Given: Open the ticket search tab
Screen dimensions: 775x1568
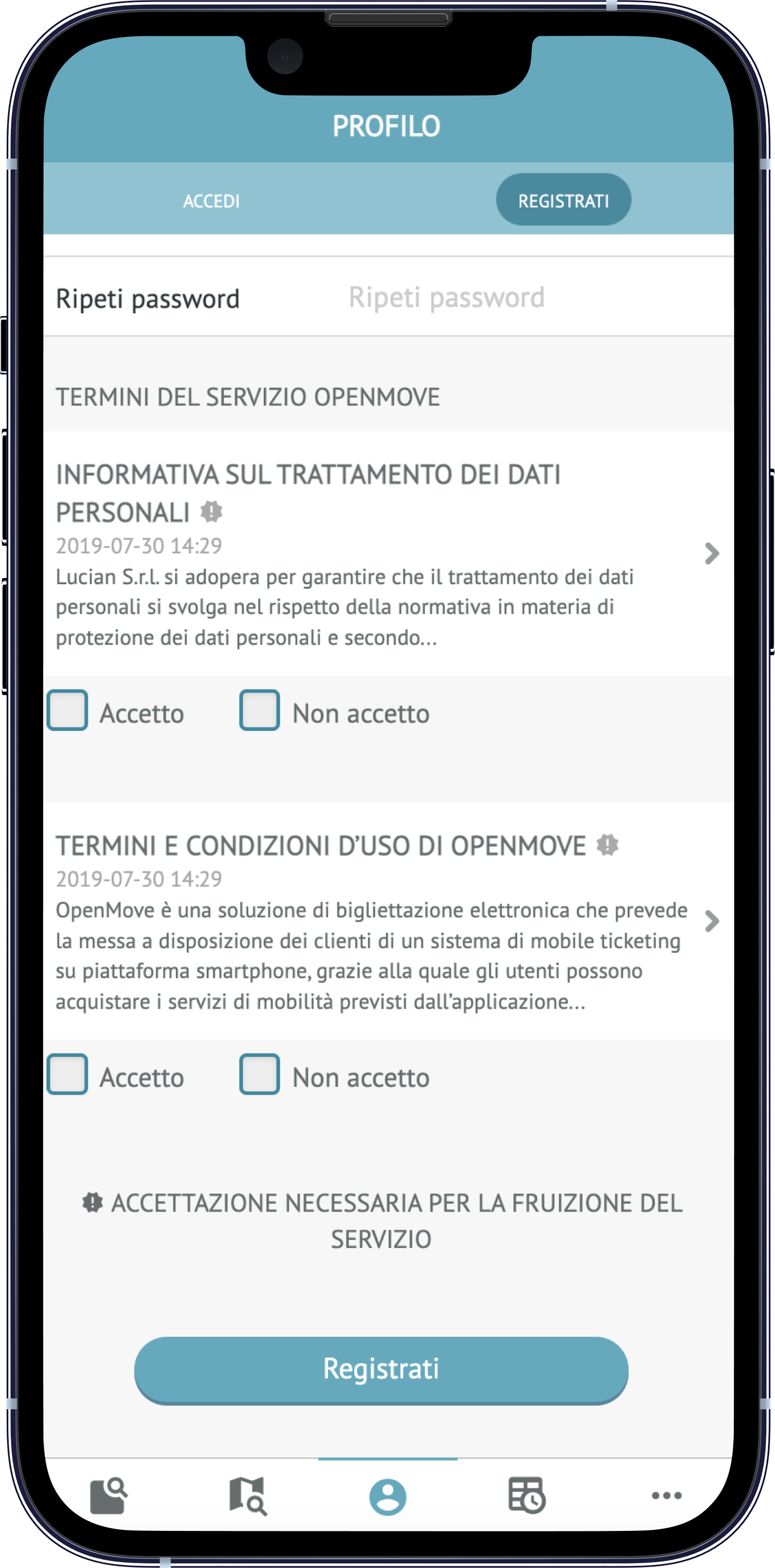Looking at the screenshot, I should pyautogui.click(x=109, y=1495).
